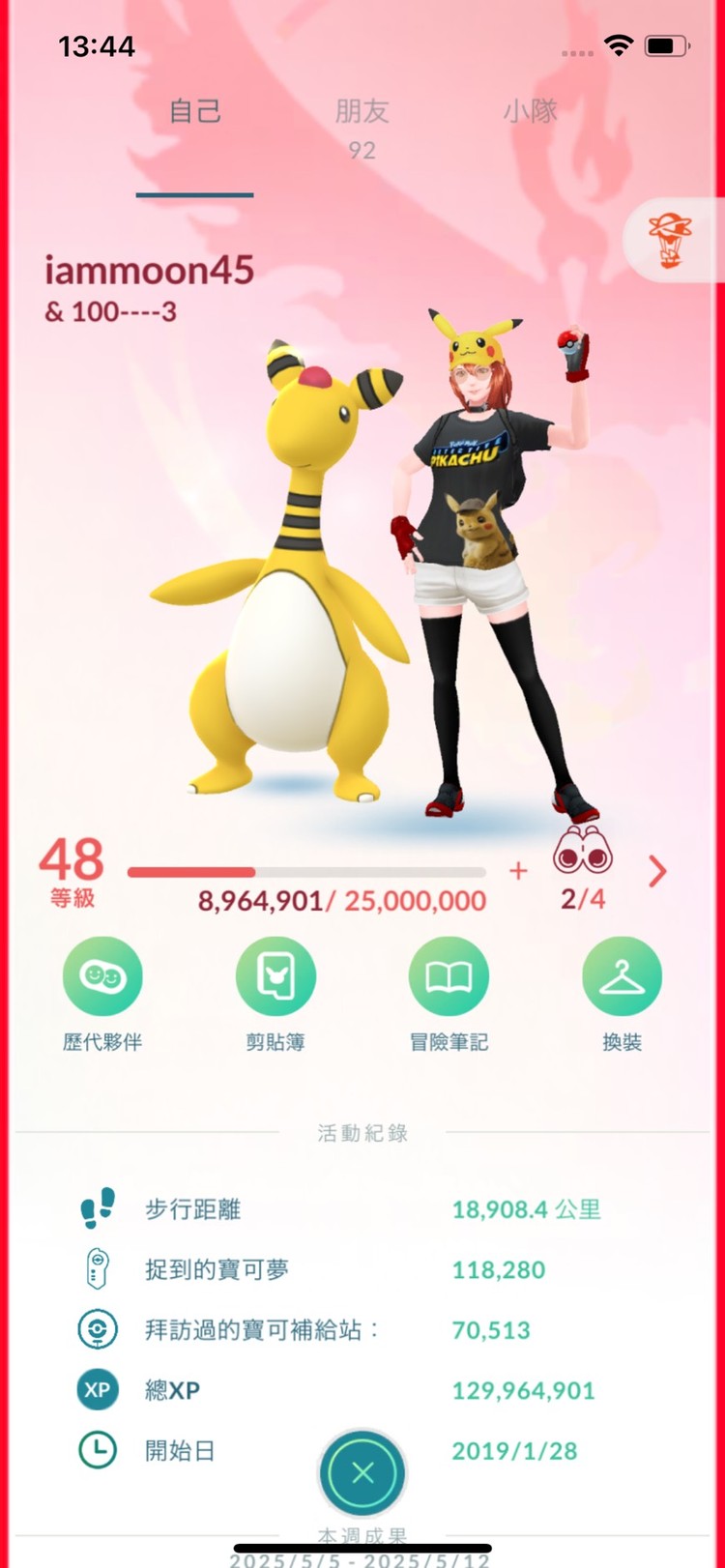Switch to the 小隊 tab
This screenshot has width=725, height=1568.
pyautogui.click(x=530, y=112)
